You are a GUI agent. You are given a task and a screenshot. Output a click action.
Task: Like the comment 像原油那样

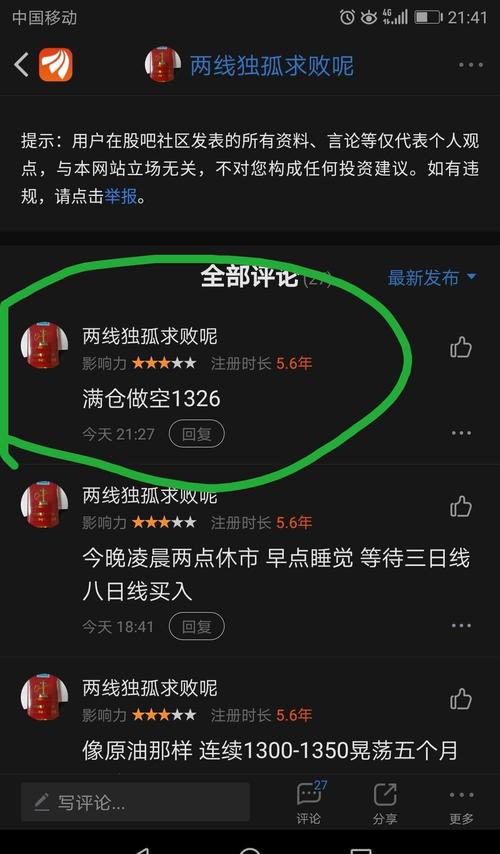(461, 699)
